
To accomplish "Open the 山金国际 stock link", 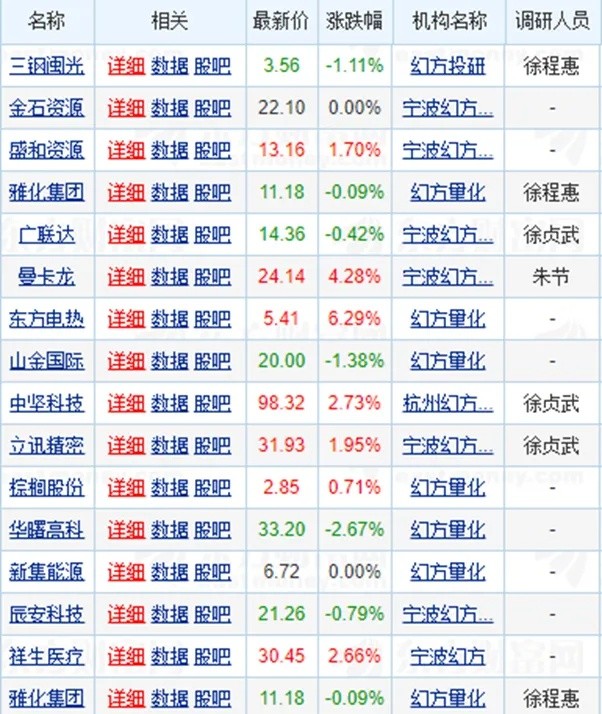I will tap(47, 361).
